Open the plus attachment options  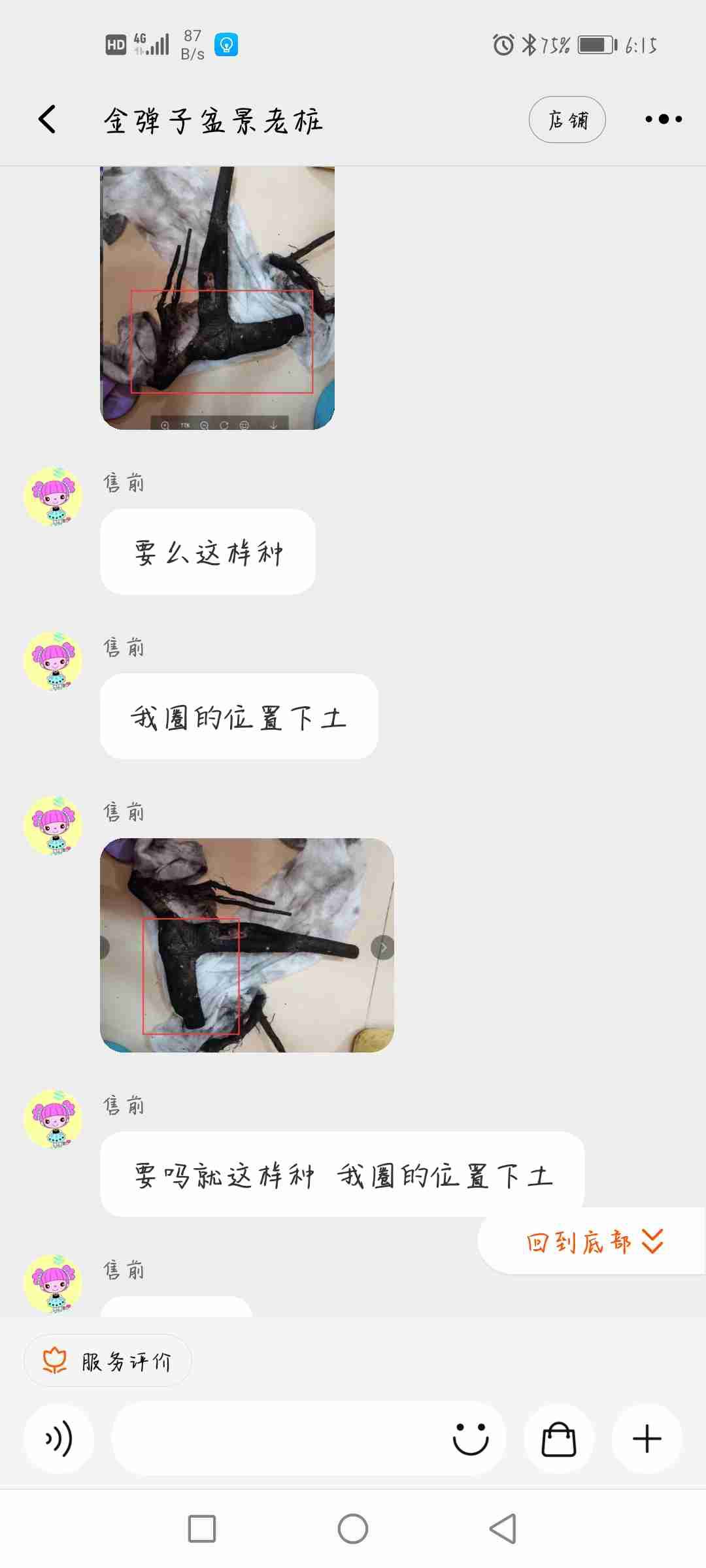[x=647, y=1439]
